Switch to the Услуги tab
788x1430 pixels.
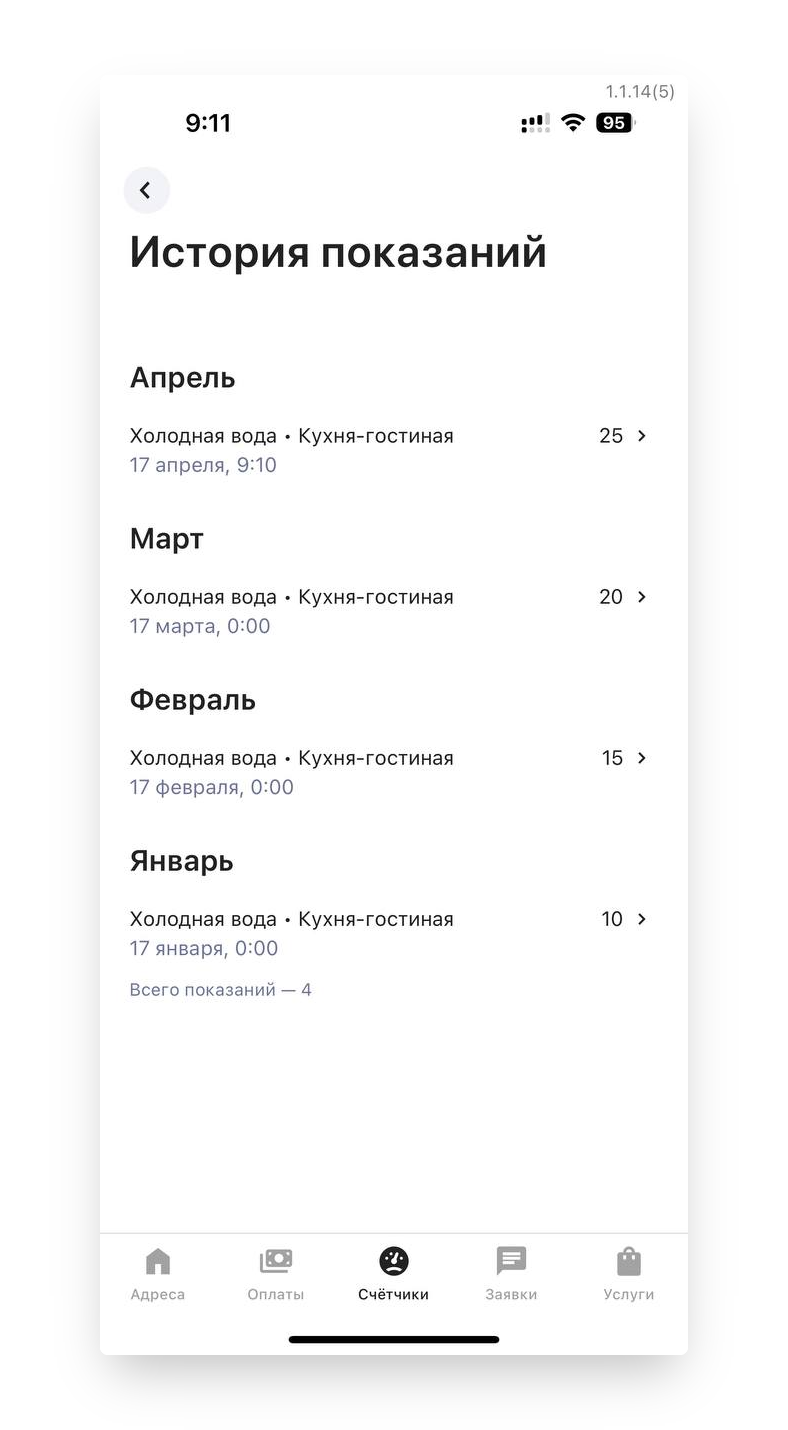pyautogui.click(x=629, y=1274)
